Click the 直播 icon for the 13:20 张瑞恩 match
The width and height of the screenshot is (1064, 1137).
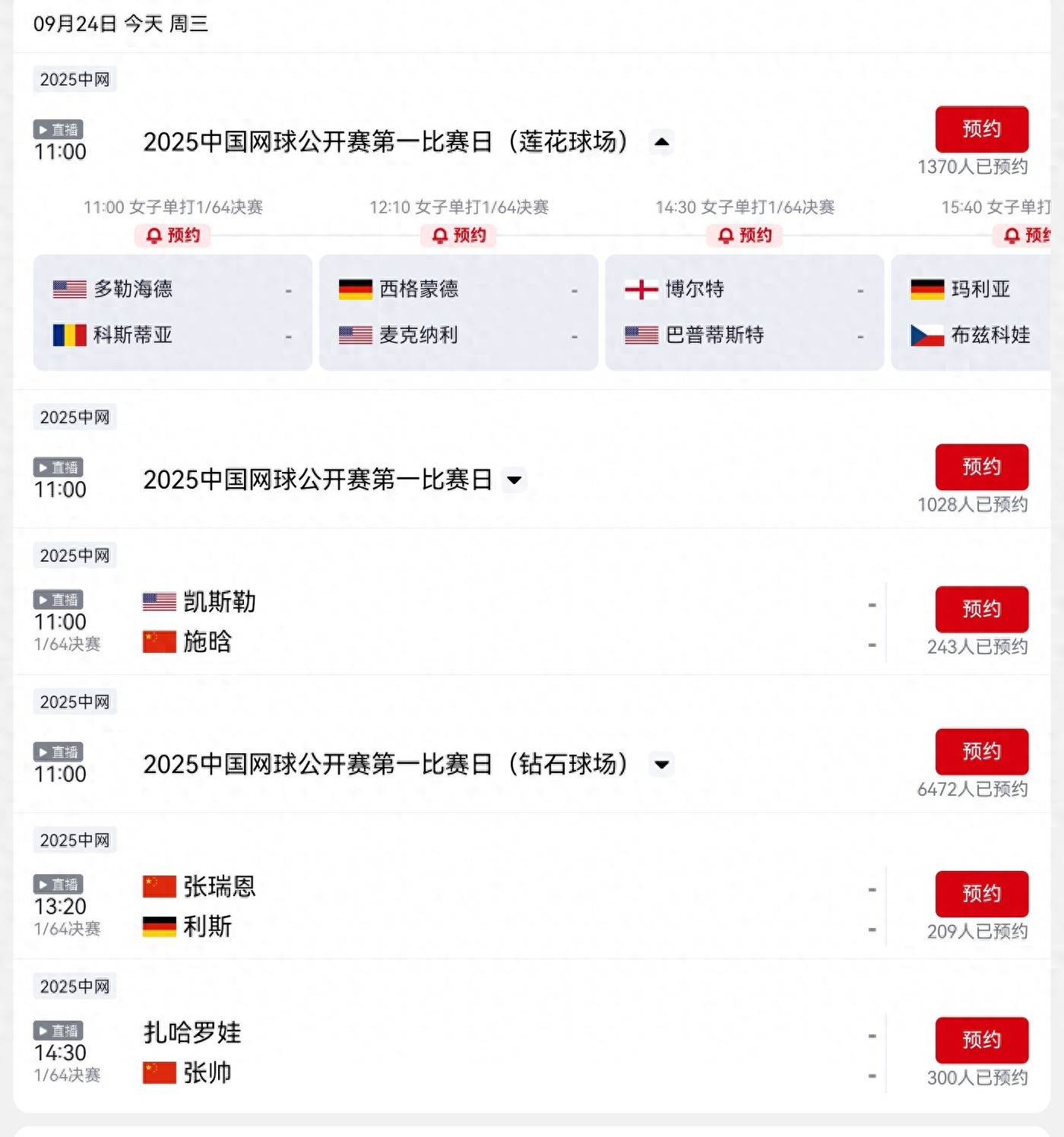59,885
